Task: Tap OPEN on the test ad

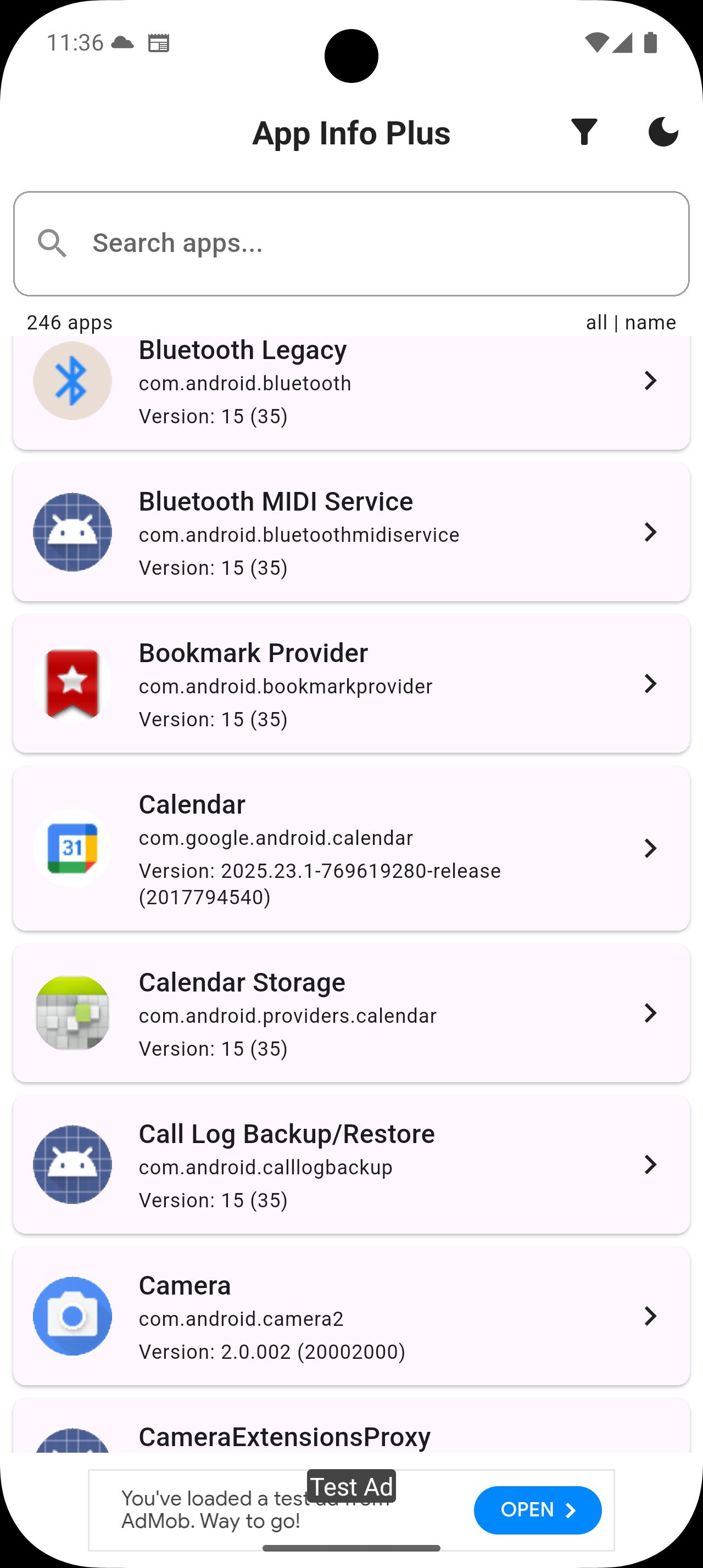Action: pyautogui.click(x=538, y=1510)
